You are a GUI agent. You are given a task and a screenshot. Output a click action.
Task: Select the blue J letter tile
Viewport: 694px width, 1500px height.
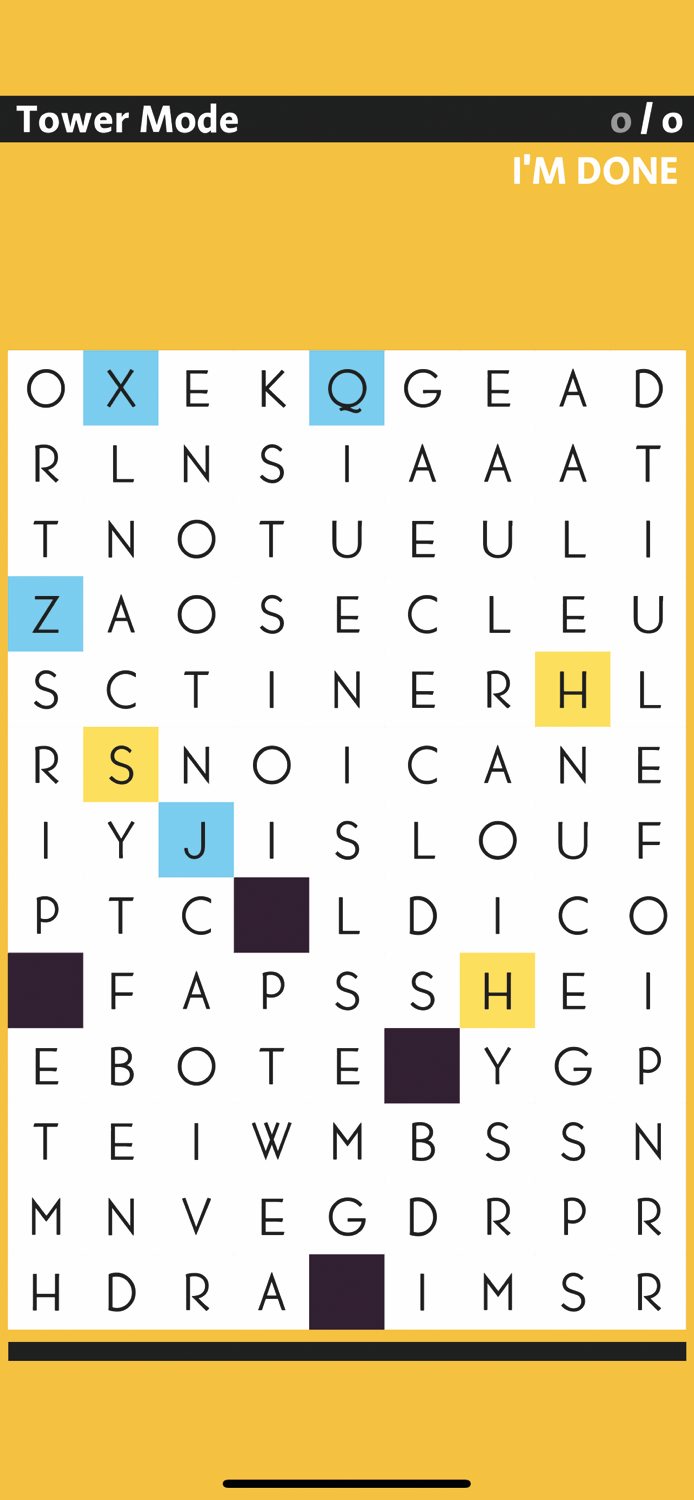click(196, 840)
